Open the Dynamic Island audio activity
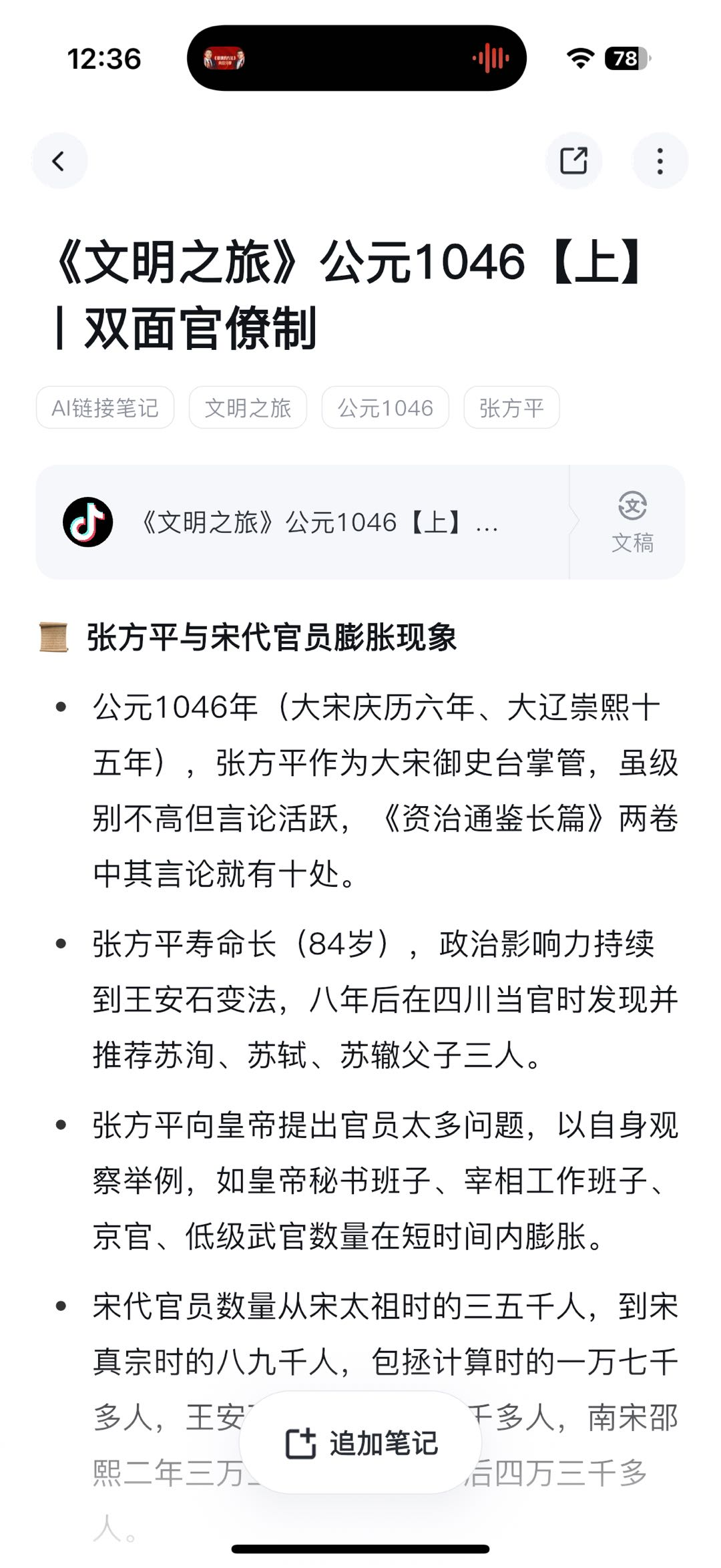 click(x=356, y=59)
